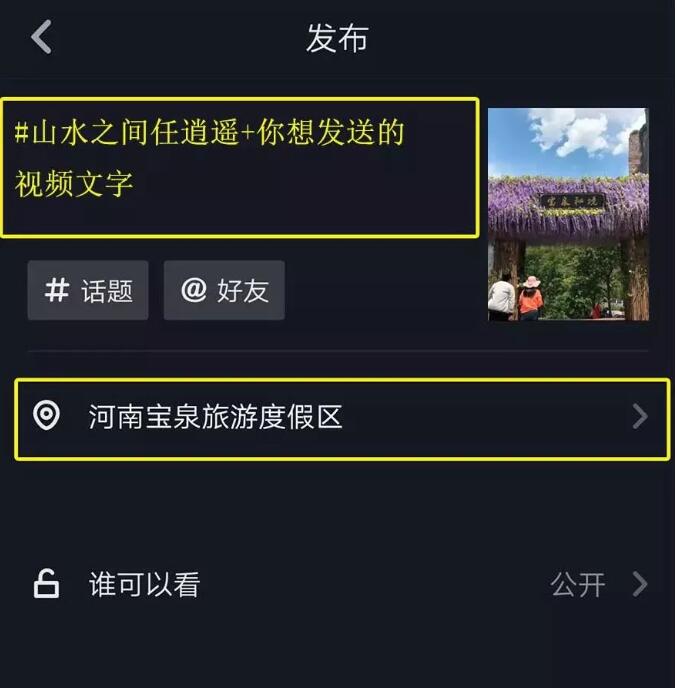Add a hashtag with the 话题 button
Image resolution: width=677 pixels, height=688 pixels.
pyautogui.click(x=88, y=291)
